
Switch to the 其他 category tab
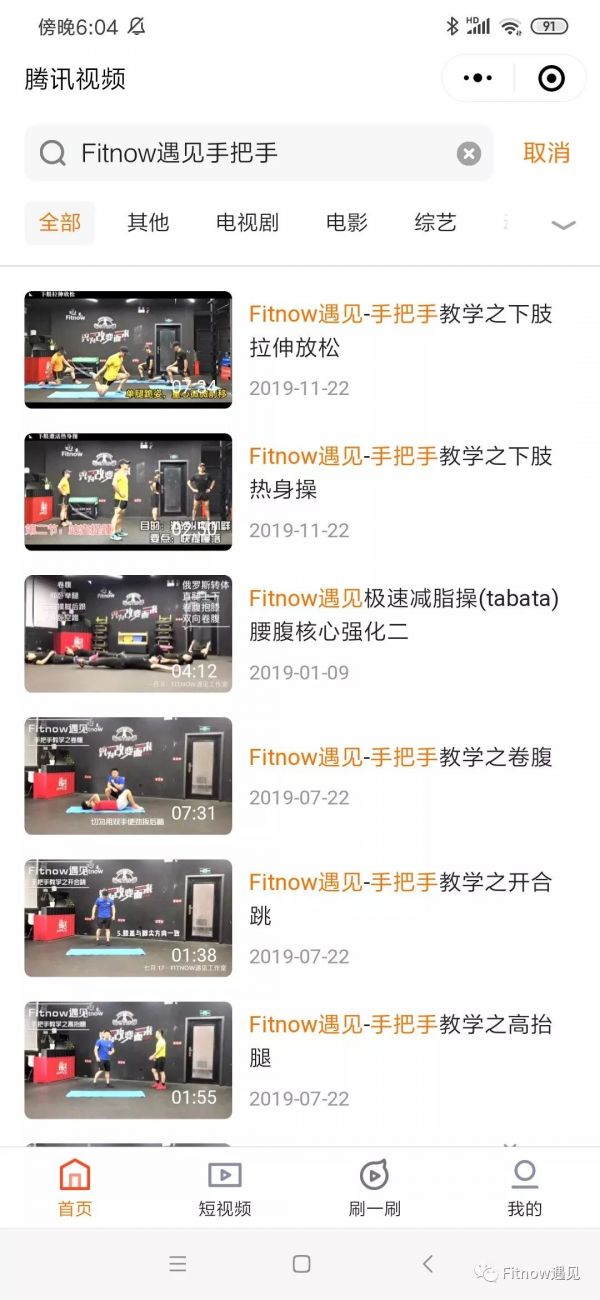pos(148,222)
